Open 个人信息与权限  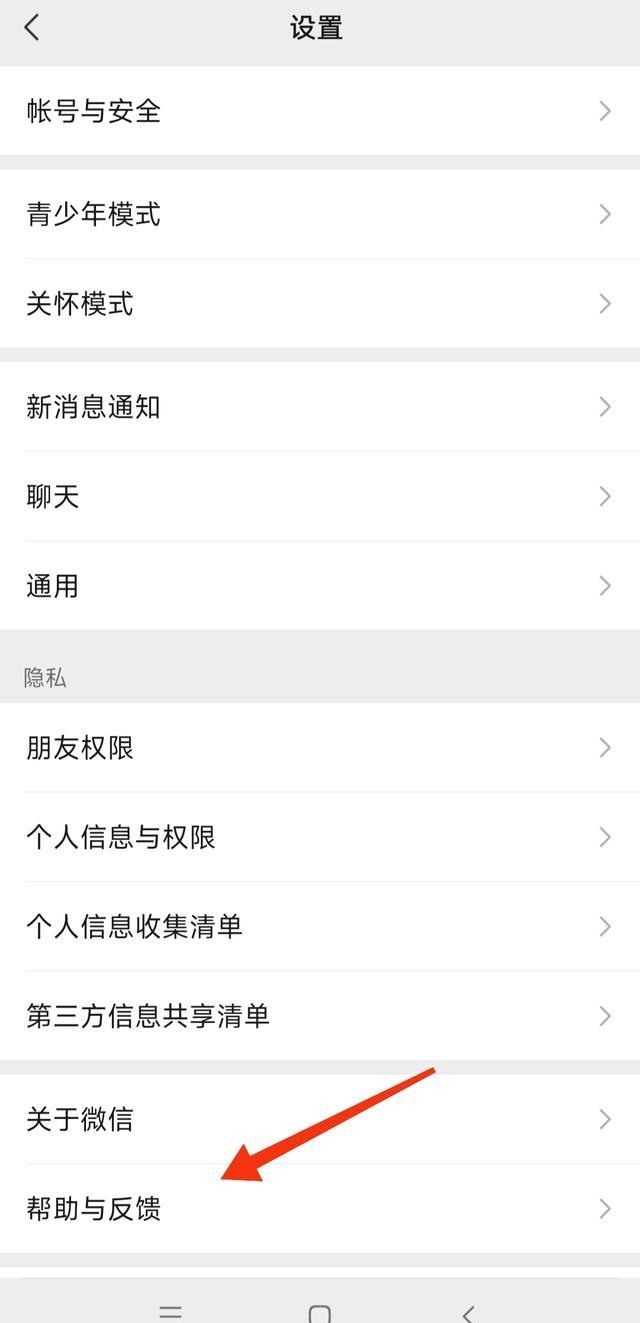pos(320,837)
